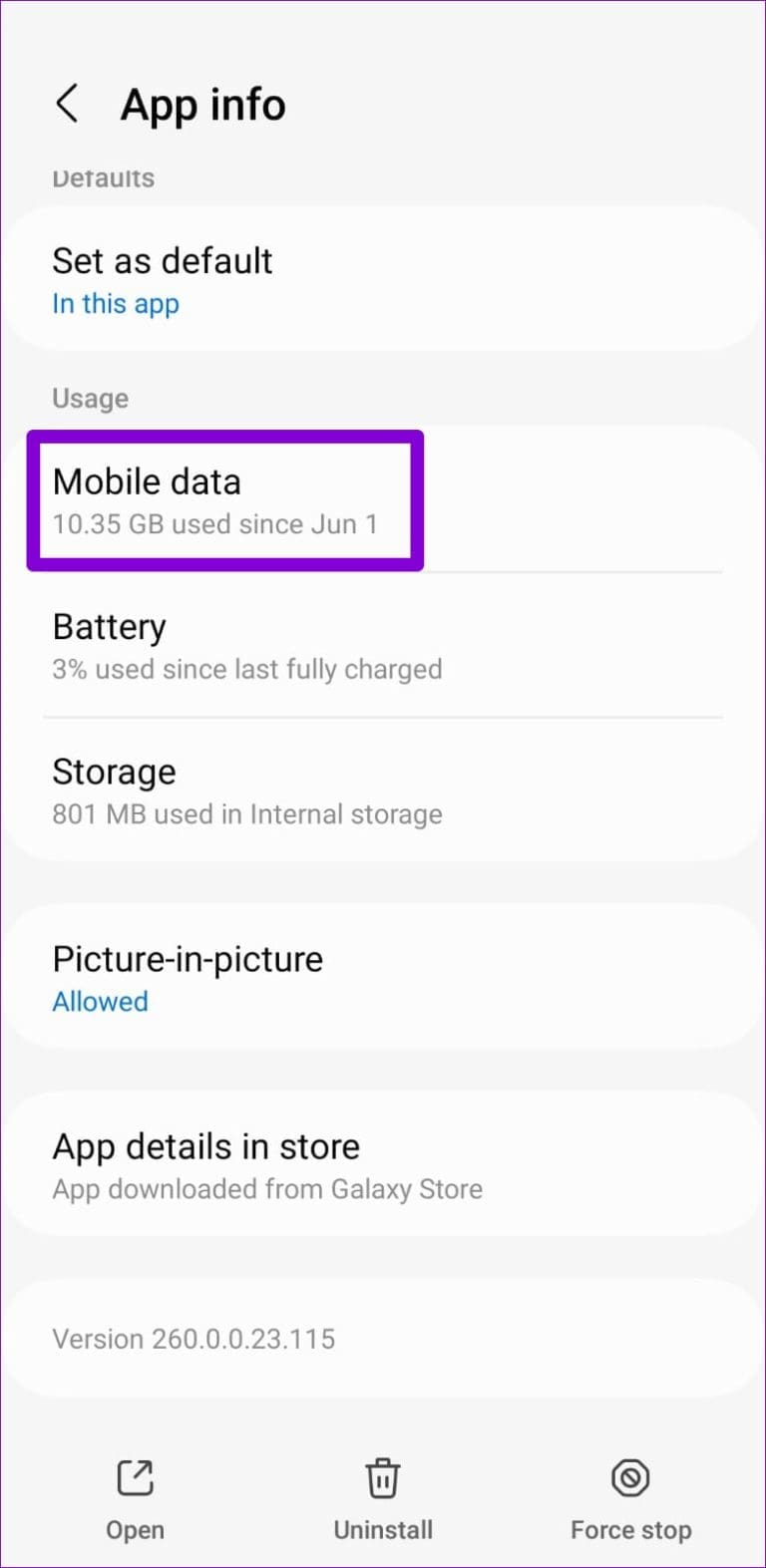Tap '801 MB used in Internal storage' text
766x1568 pixels.
point(247,814)
